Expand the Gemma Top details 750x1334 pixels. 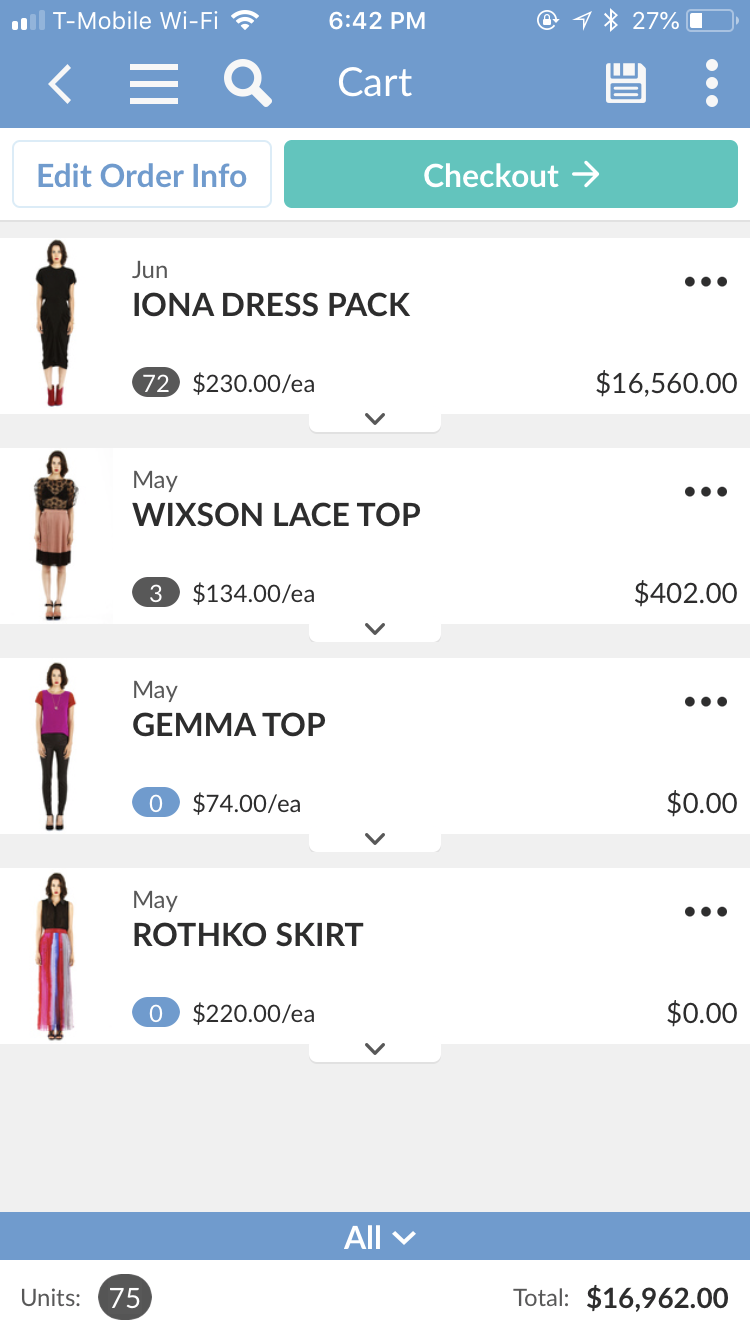coord(375,840)
